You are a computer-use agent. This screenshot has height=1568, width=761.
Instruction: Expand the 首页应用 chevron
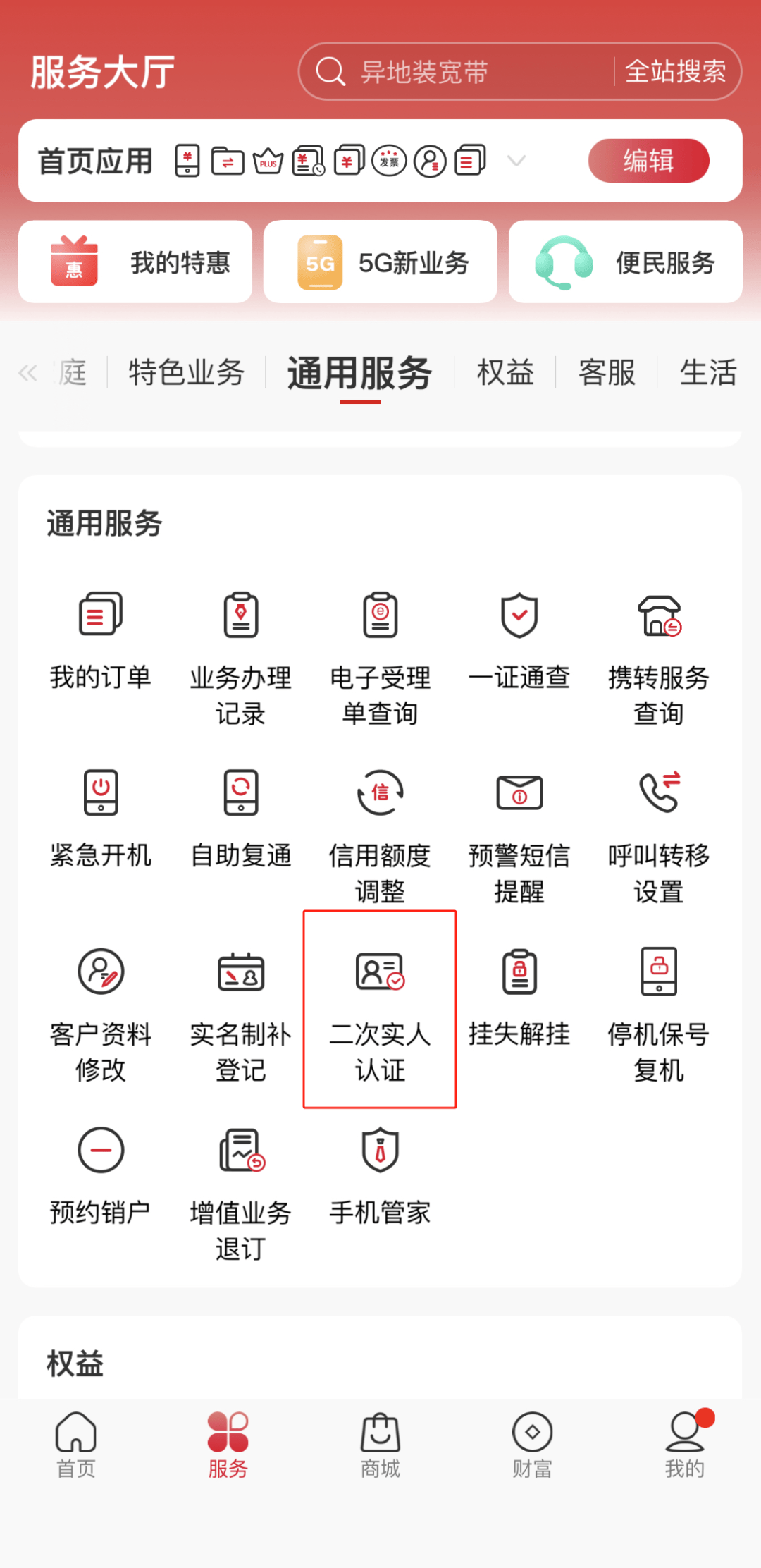coord(516,161)
